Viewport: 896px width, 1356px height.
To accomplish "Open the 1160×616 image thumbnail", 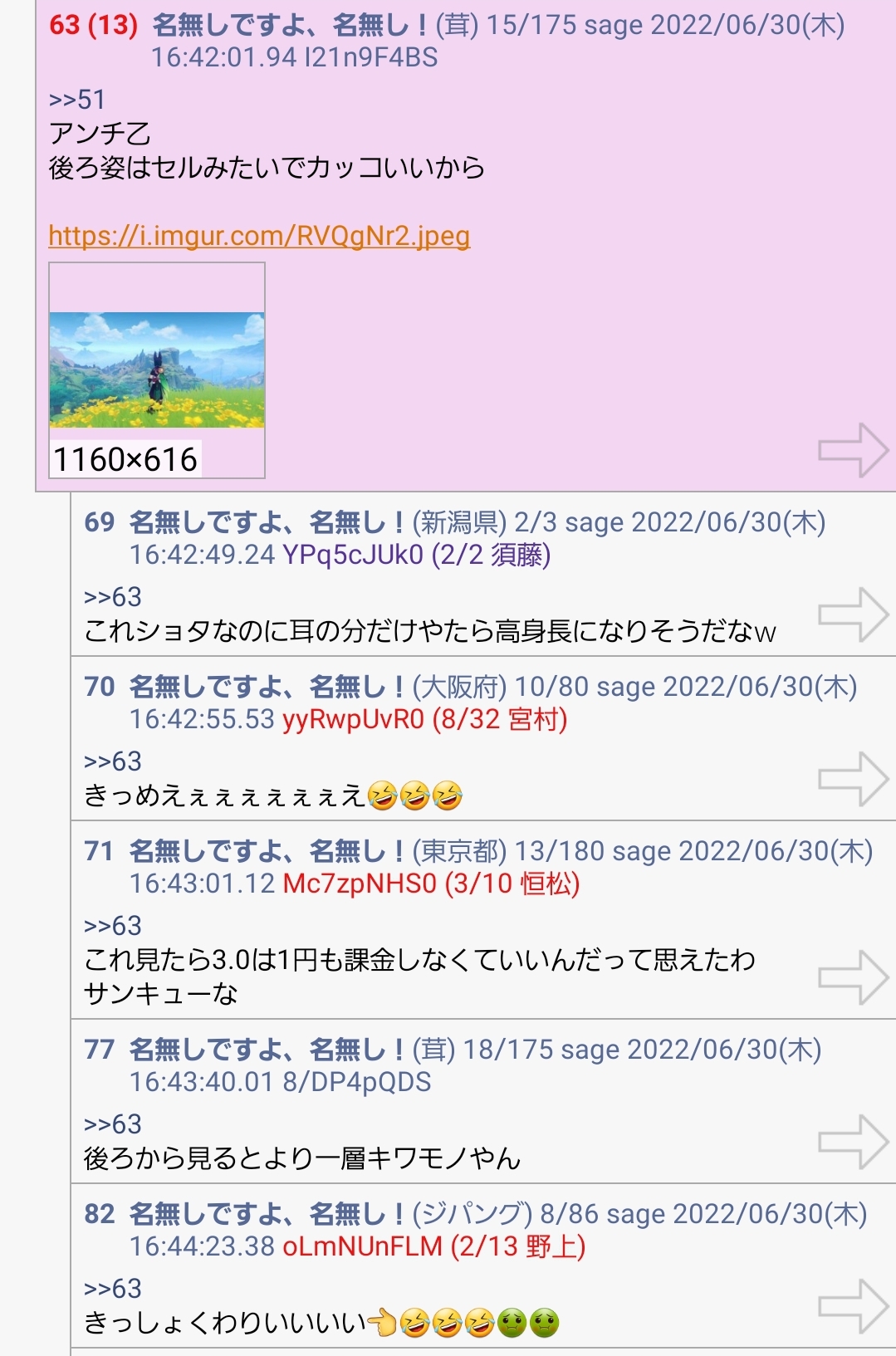I will [157, 370].
